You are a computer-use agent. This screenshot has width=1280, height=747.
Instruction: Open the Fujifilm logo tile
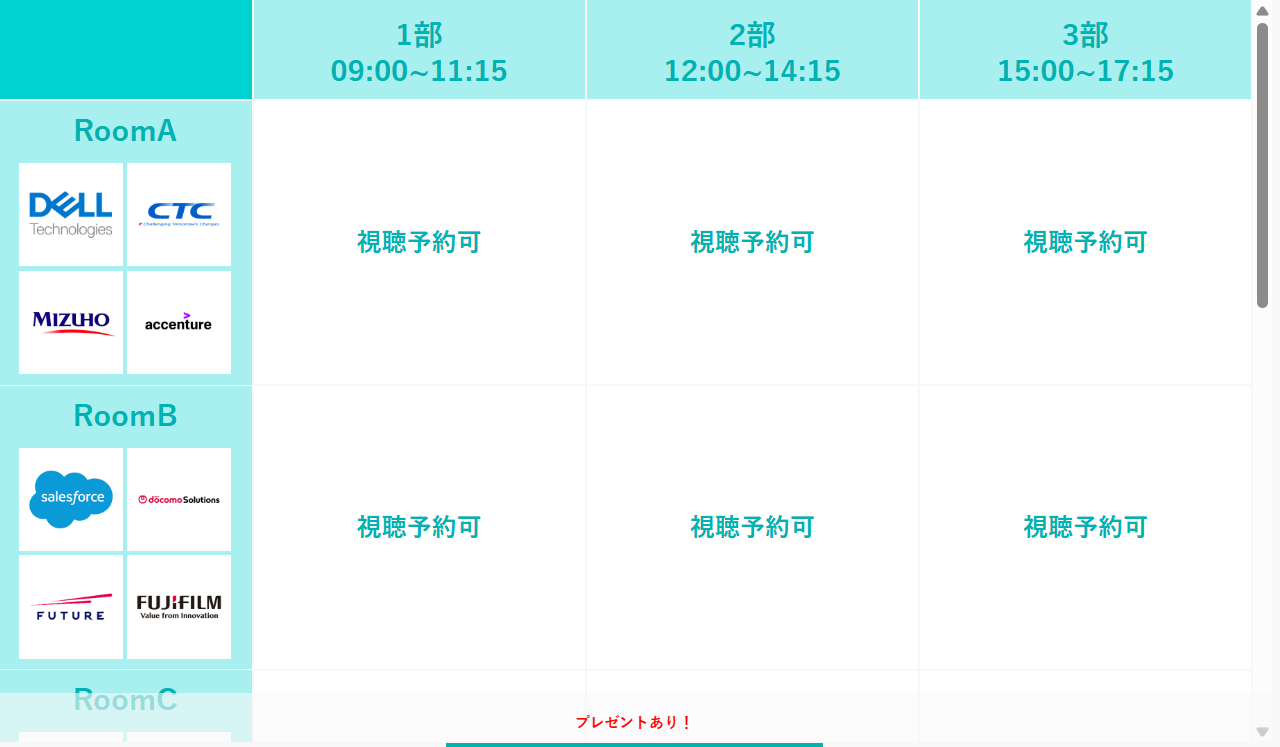179,607
